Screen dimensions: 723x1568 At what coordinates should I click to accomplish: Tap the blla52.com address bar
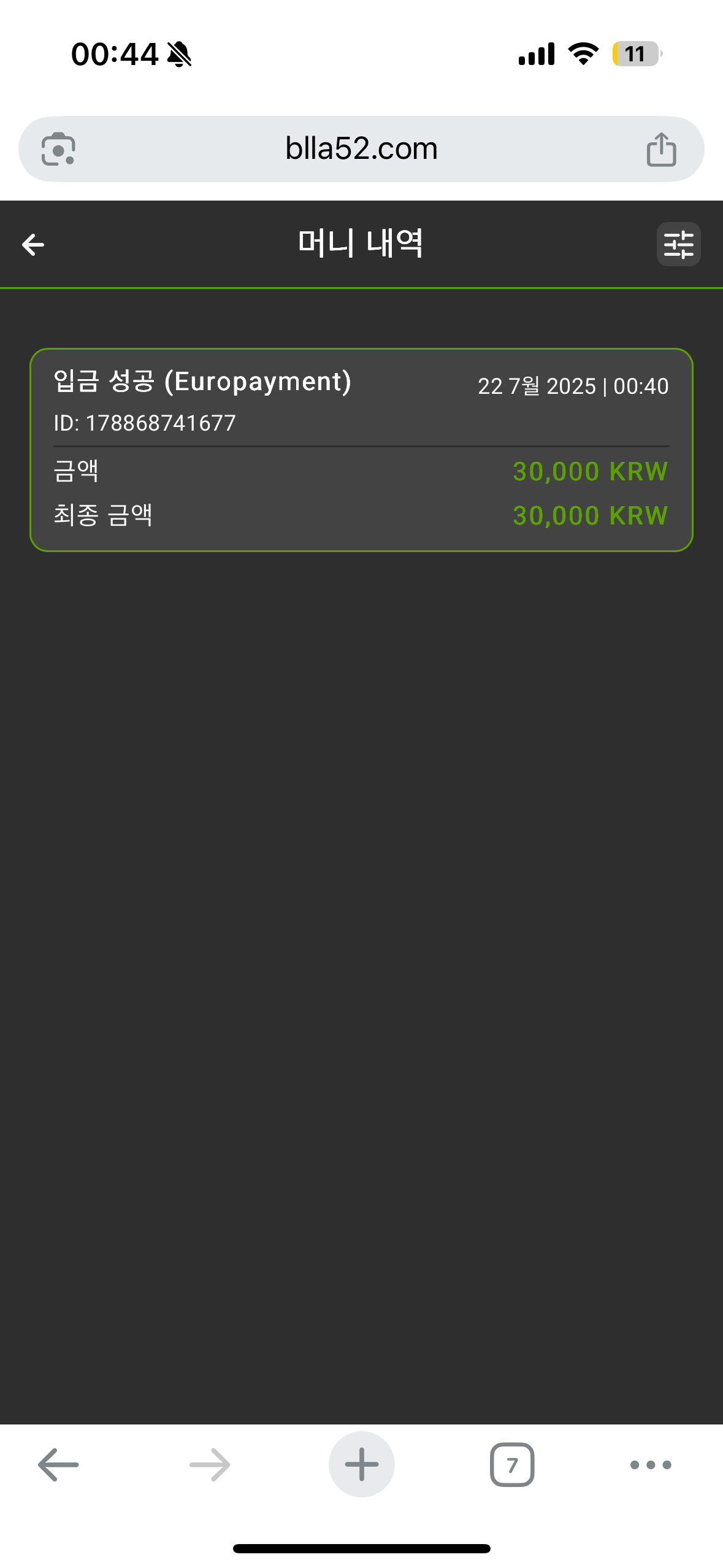[361, 149]
